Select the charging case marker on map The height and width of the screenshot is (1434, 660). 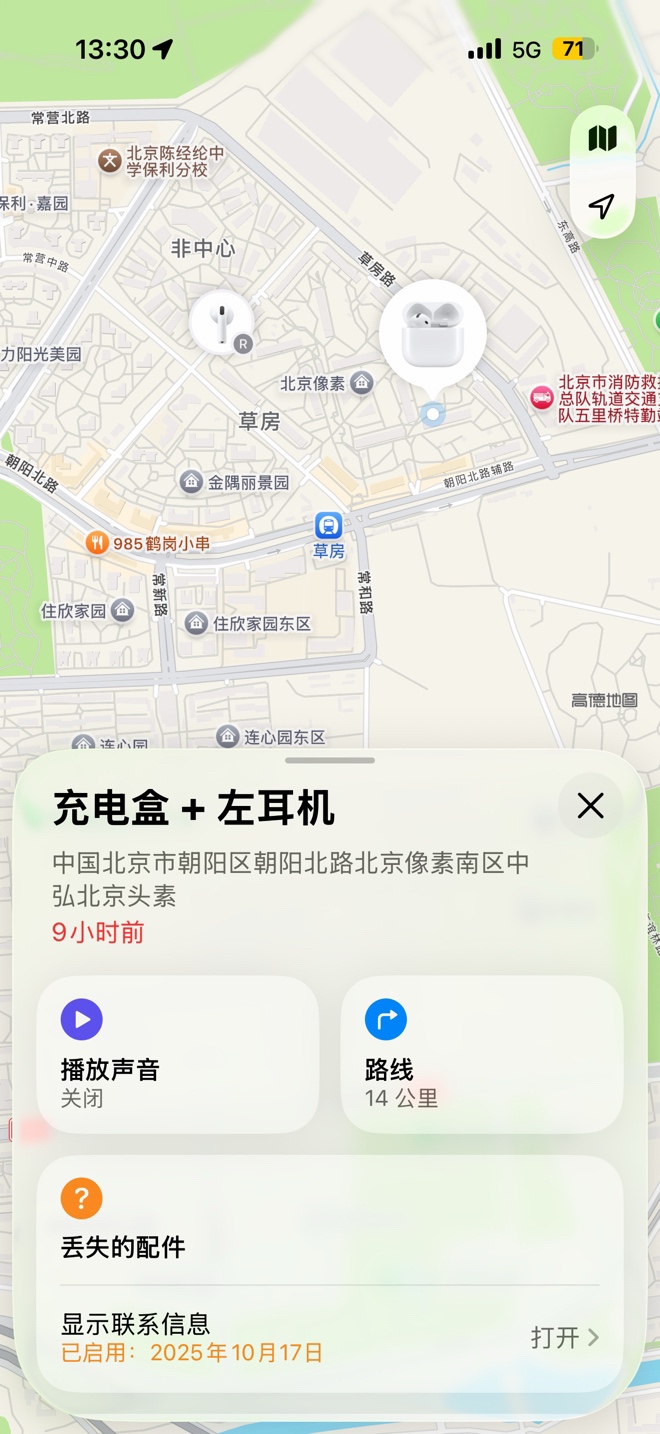pos(432,334)
